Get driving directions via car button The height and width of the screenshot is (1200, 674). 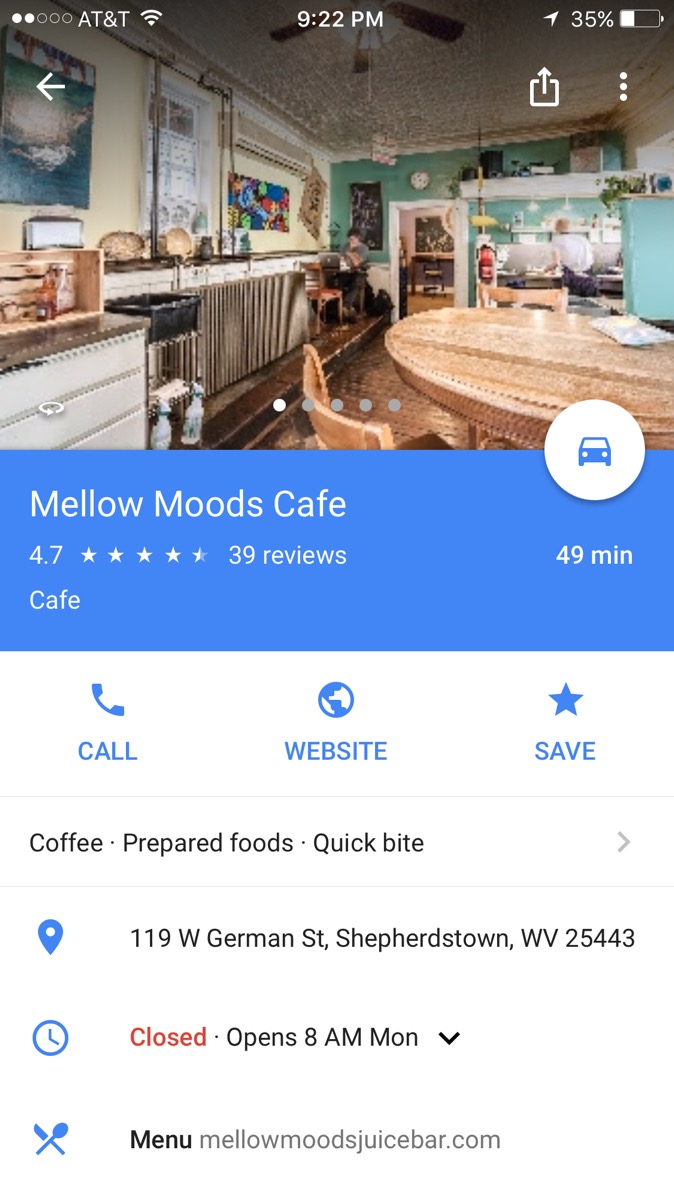(594, 451)
